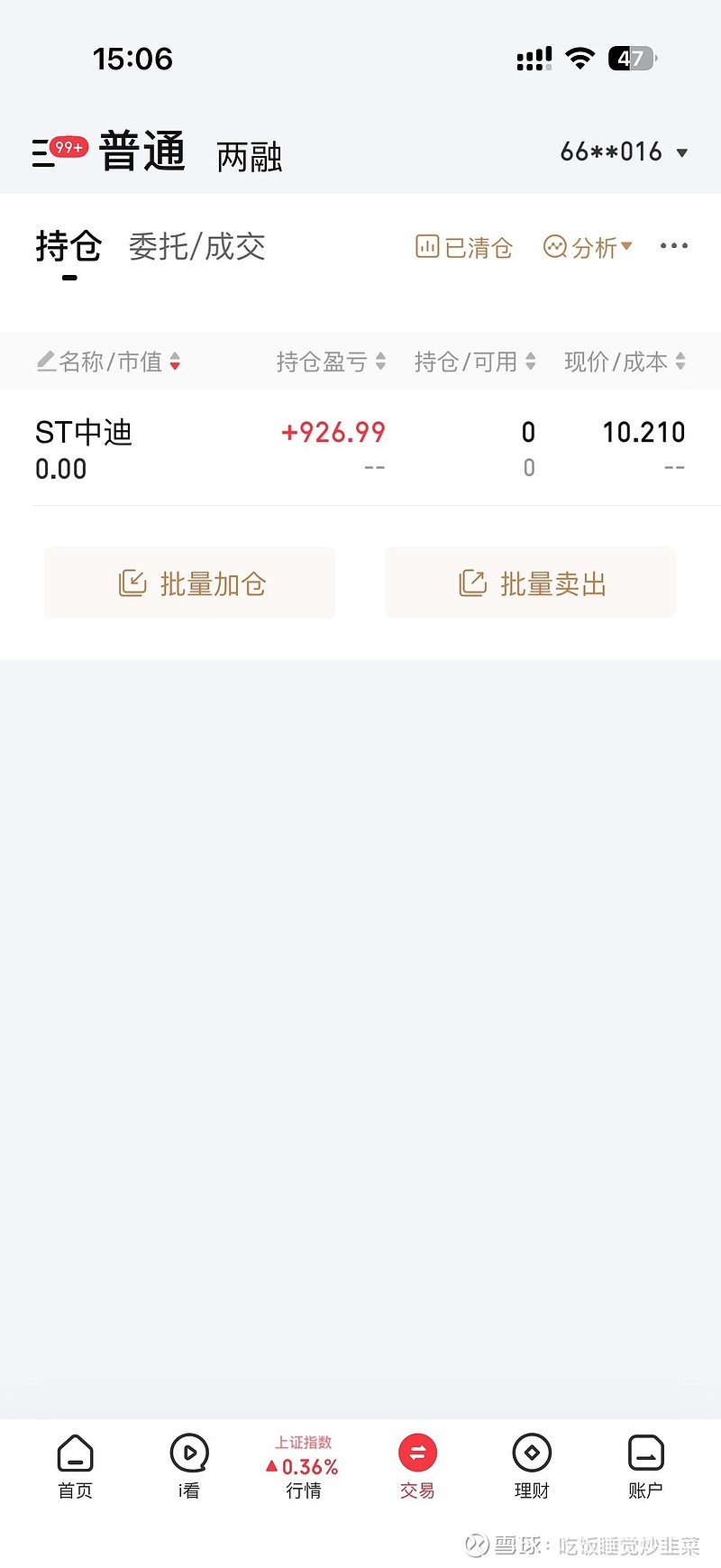Tap the 批量加仓 button
This screenshot has height=1568, width=721.
190,583
